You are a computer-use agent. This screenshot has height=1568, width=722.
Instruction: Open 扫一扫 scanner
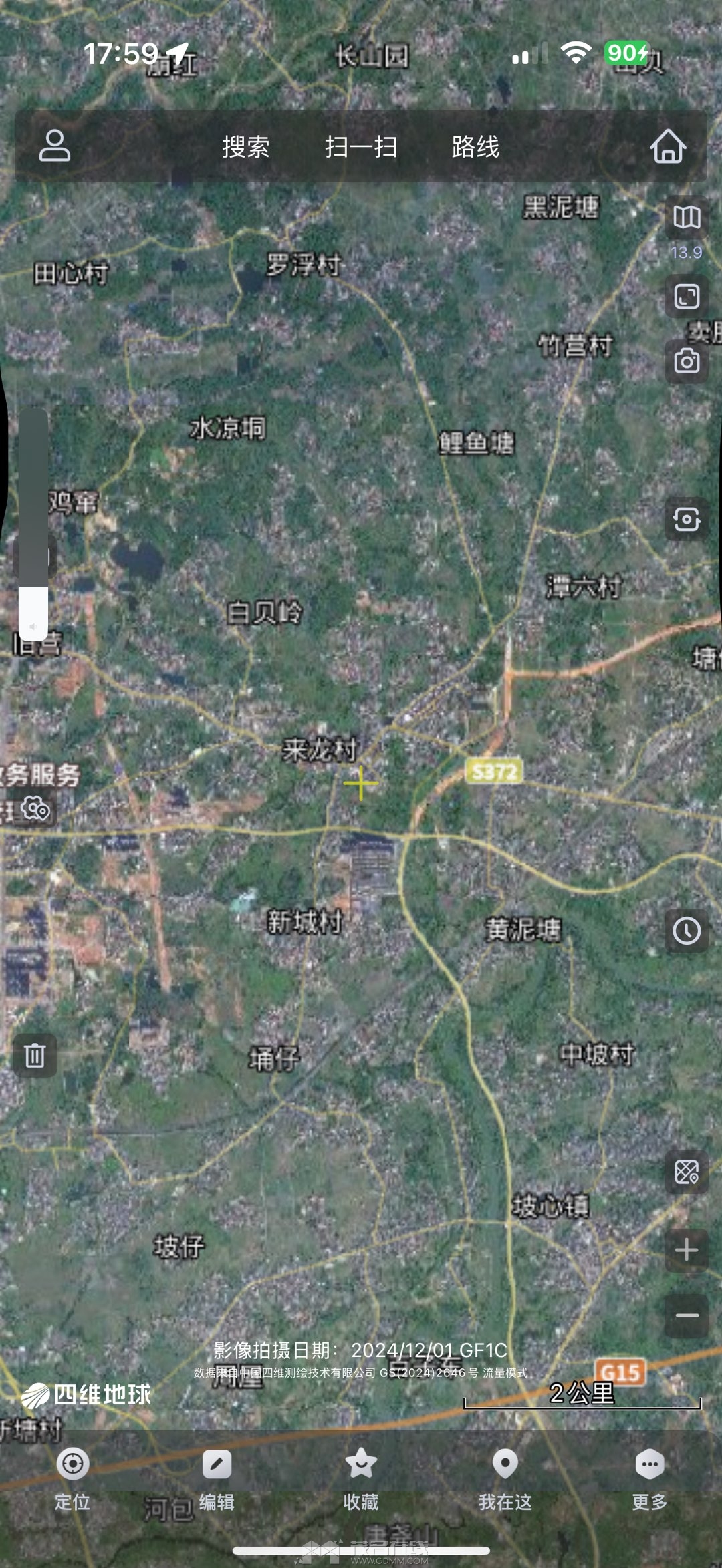[361, 147]
